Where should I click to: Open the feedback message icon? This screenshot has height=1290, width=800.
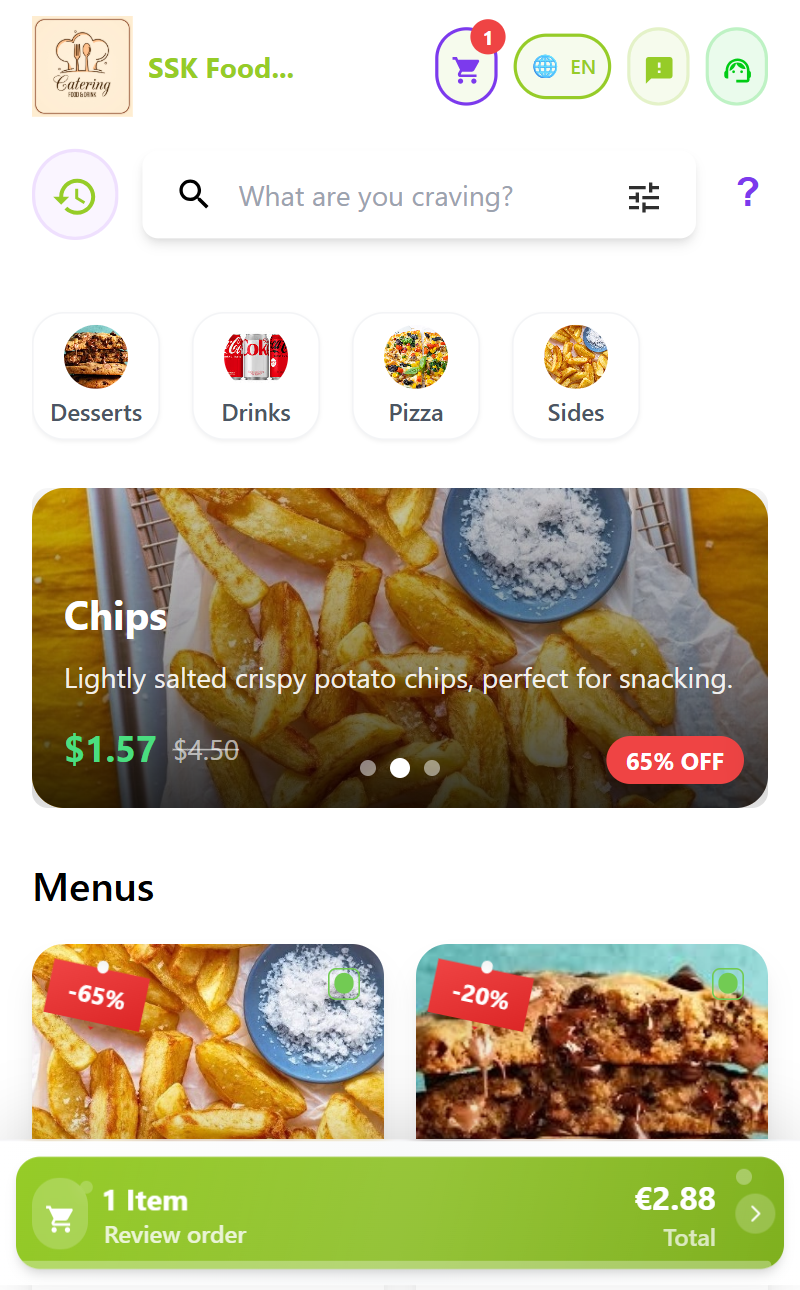point(658,68)
